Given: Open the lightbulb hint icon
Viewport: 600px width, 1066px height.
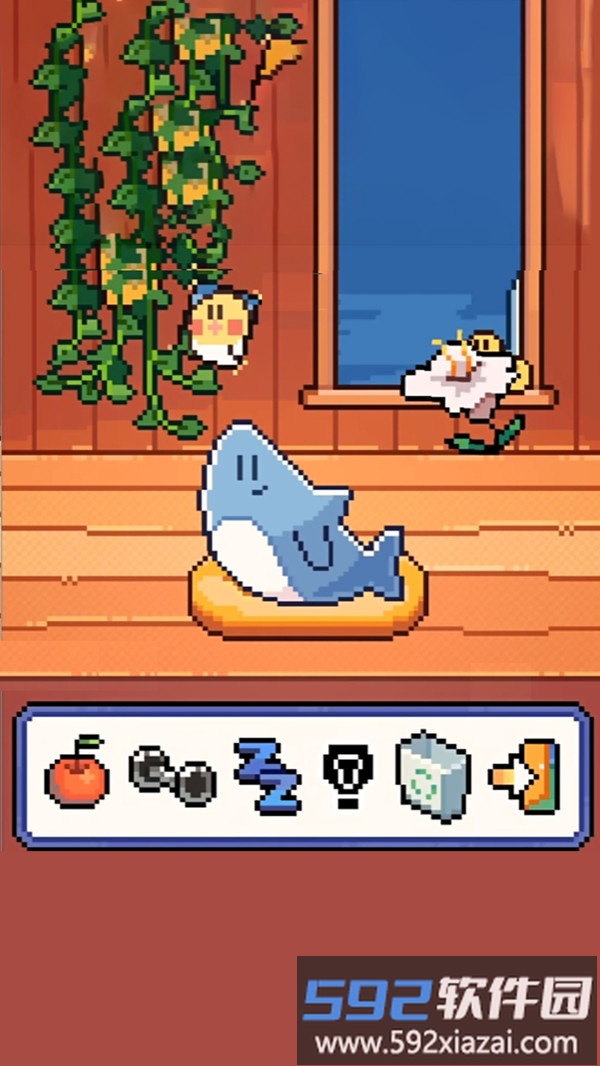Looking at the screenshot, I should tap(345, 775).
